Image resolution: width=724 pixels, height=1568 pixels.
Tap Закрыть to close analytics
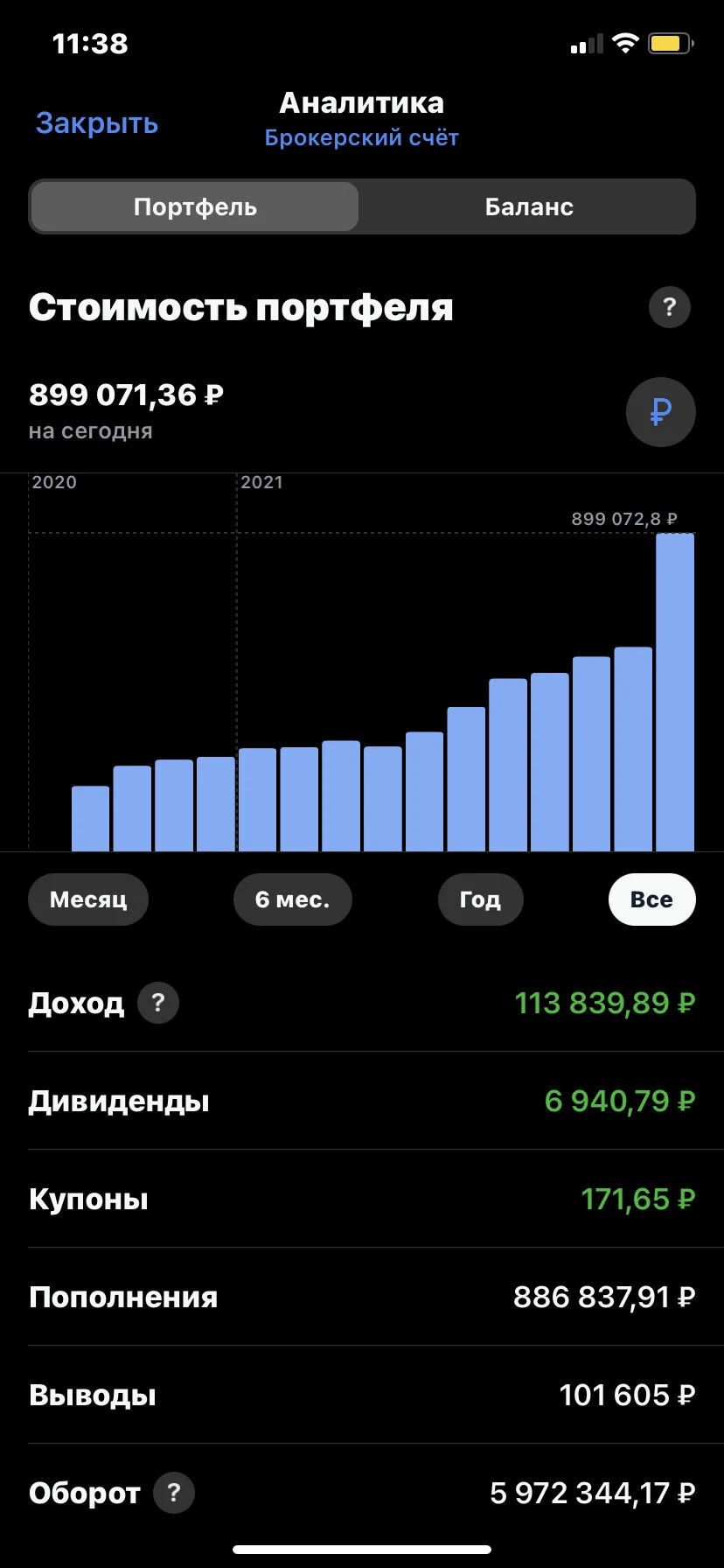97,123
